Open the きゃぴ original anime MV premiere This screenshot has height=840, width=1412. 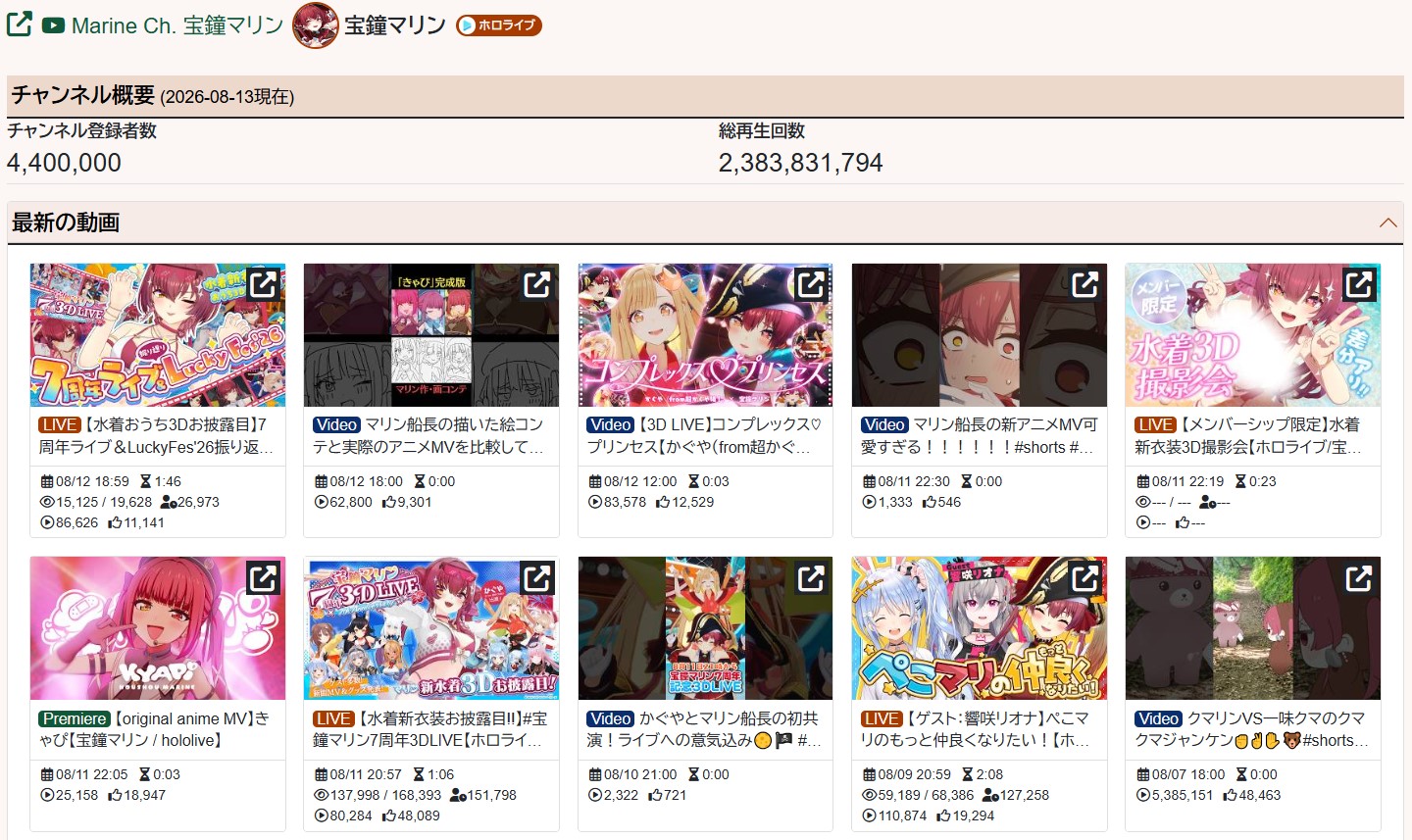tap(157, 729)
